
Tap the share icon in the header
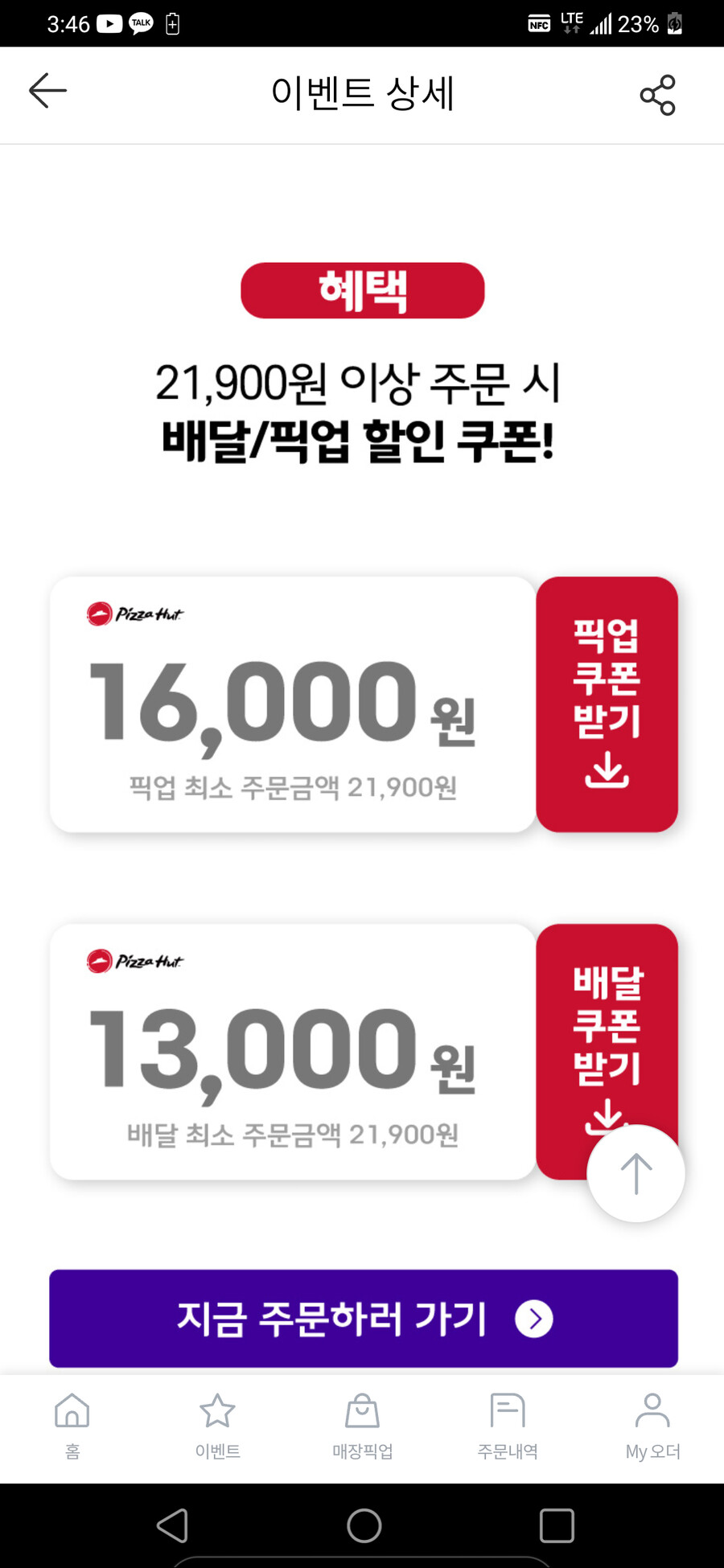(x=658, y=94)
